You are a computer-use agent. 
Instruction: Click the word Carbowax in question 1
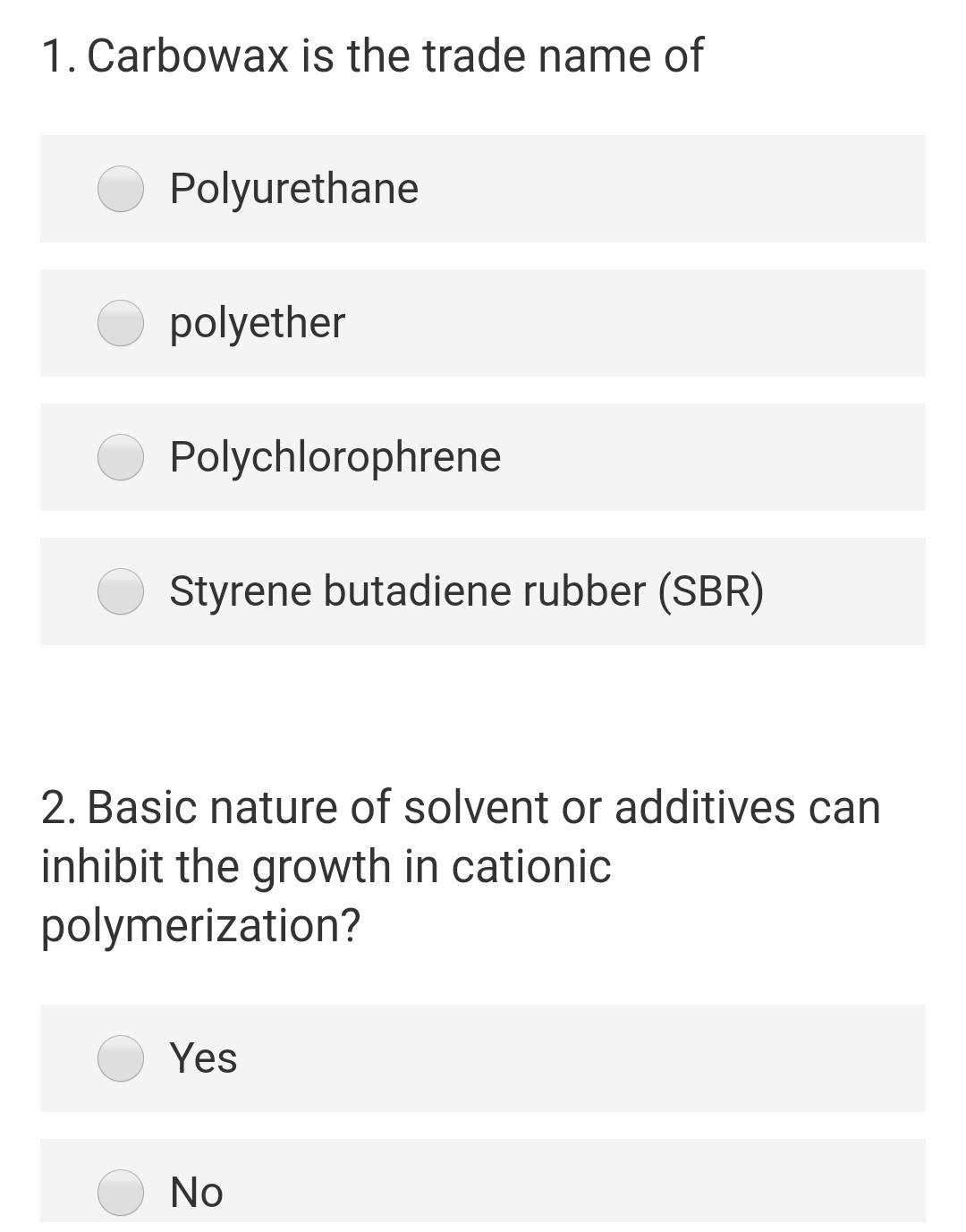click(194, 55)
